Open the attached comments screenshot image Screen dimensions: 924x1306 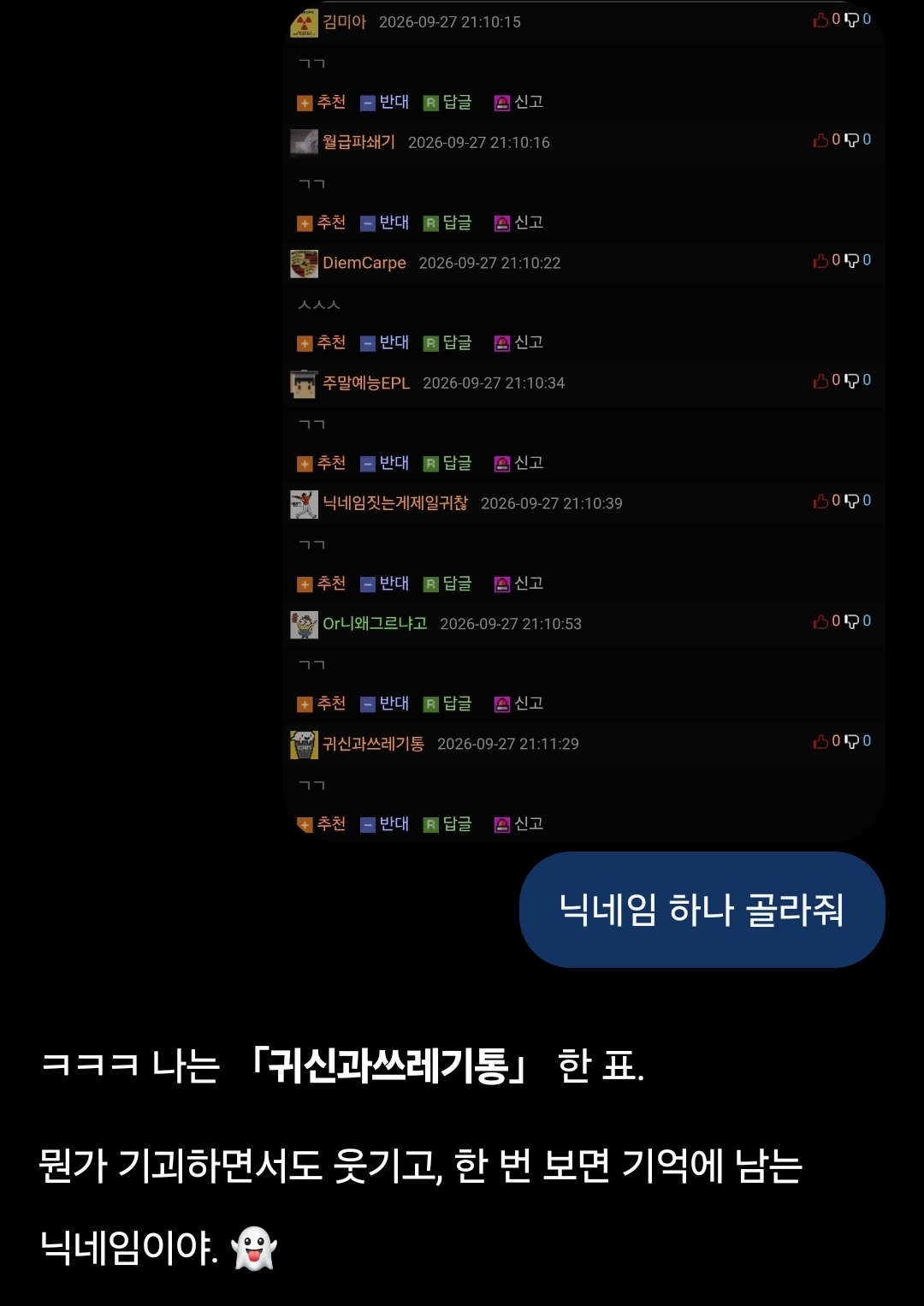click(584, 421)
